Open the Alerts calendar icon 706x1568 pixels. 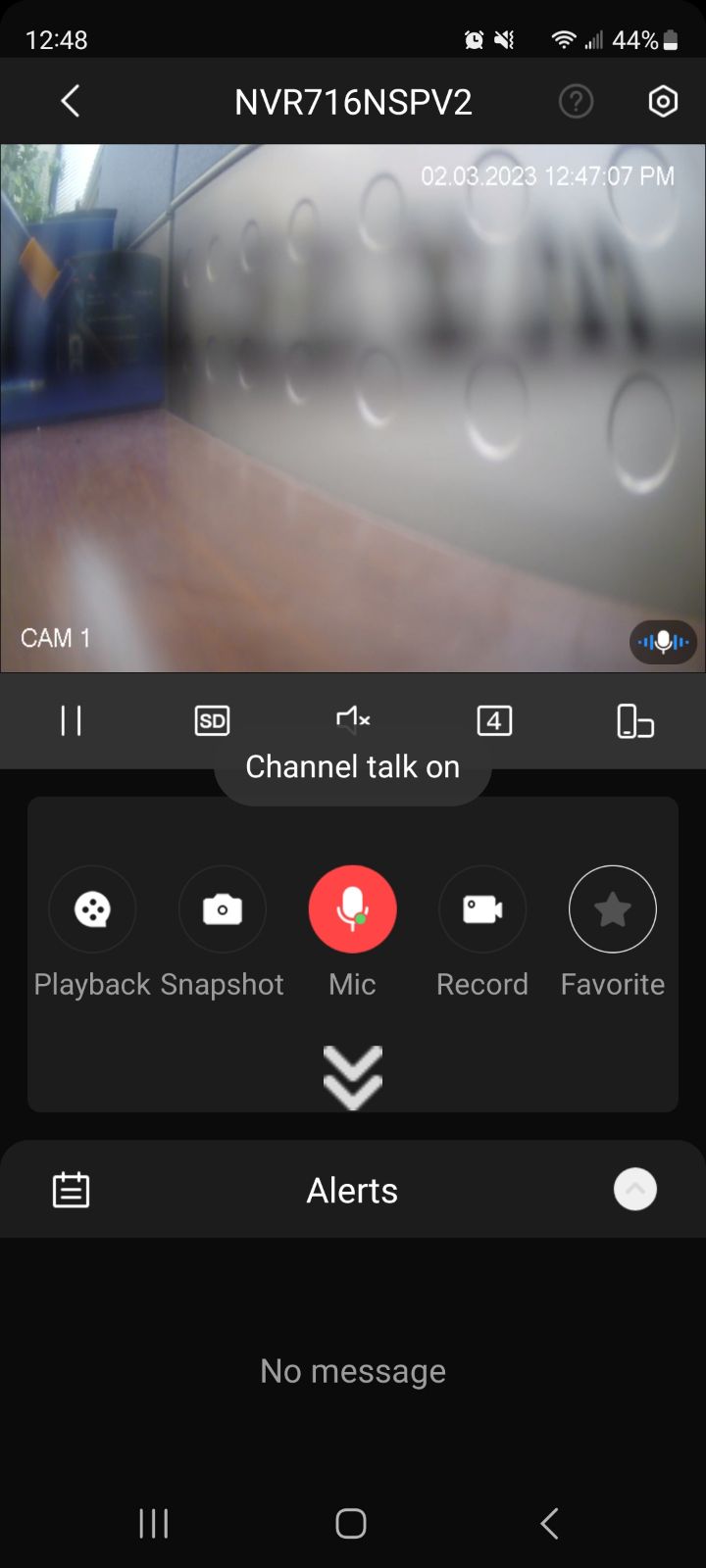[x=70, y=1189]
